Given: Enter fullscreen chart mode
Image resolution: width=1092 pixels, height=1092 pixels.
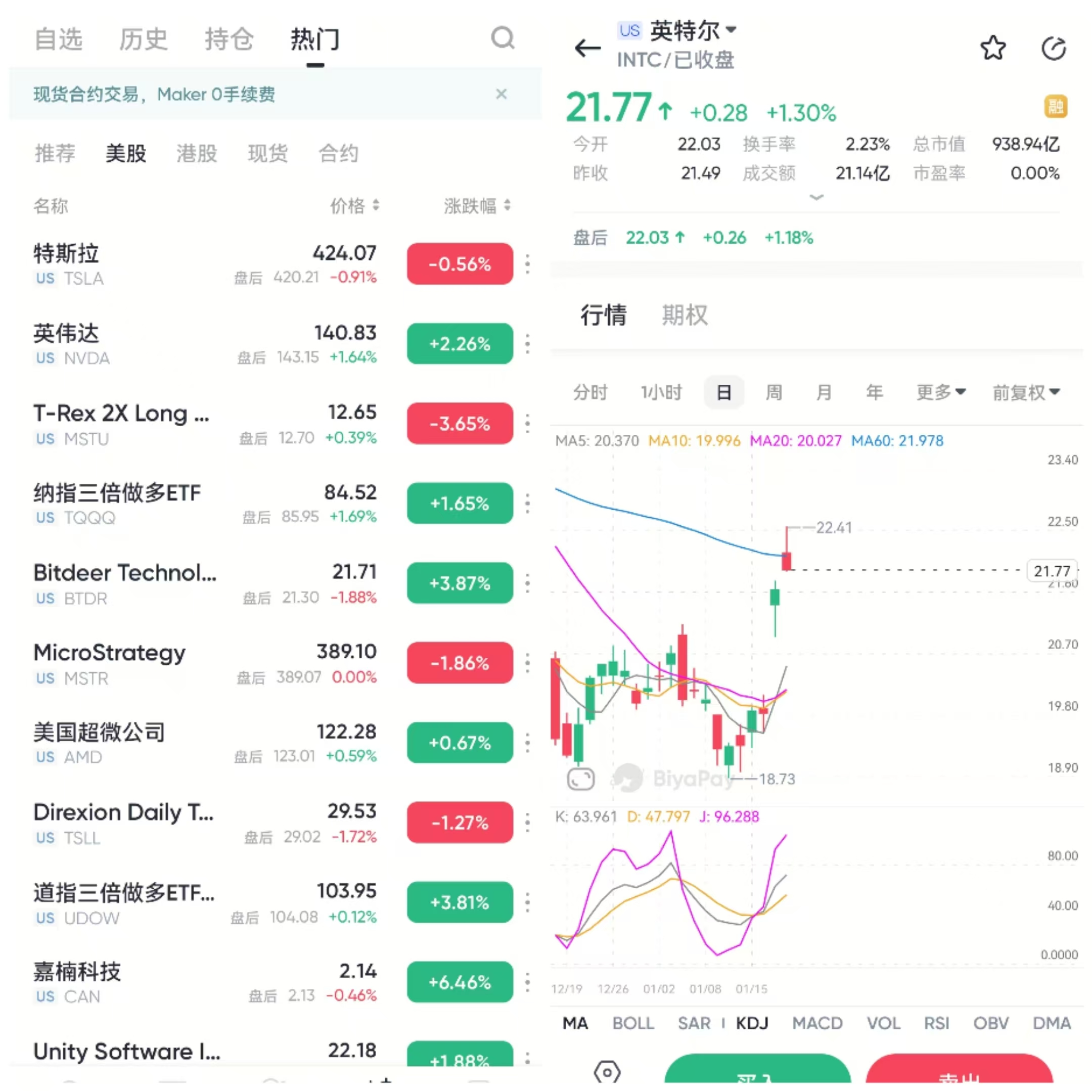Looking at the screenshot, I should click(580, 780).
